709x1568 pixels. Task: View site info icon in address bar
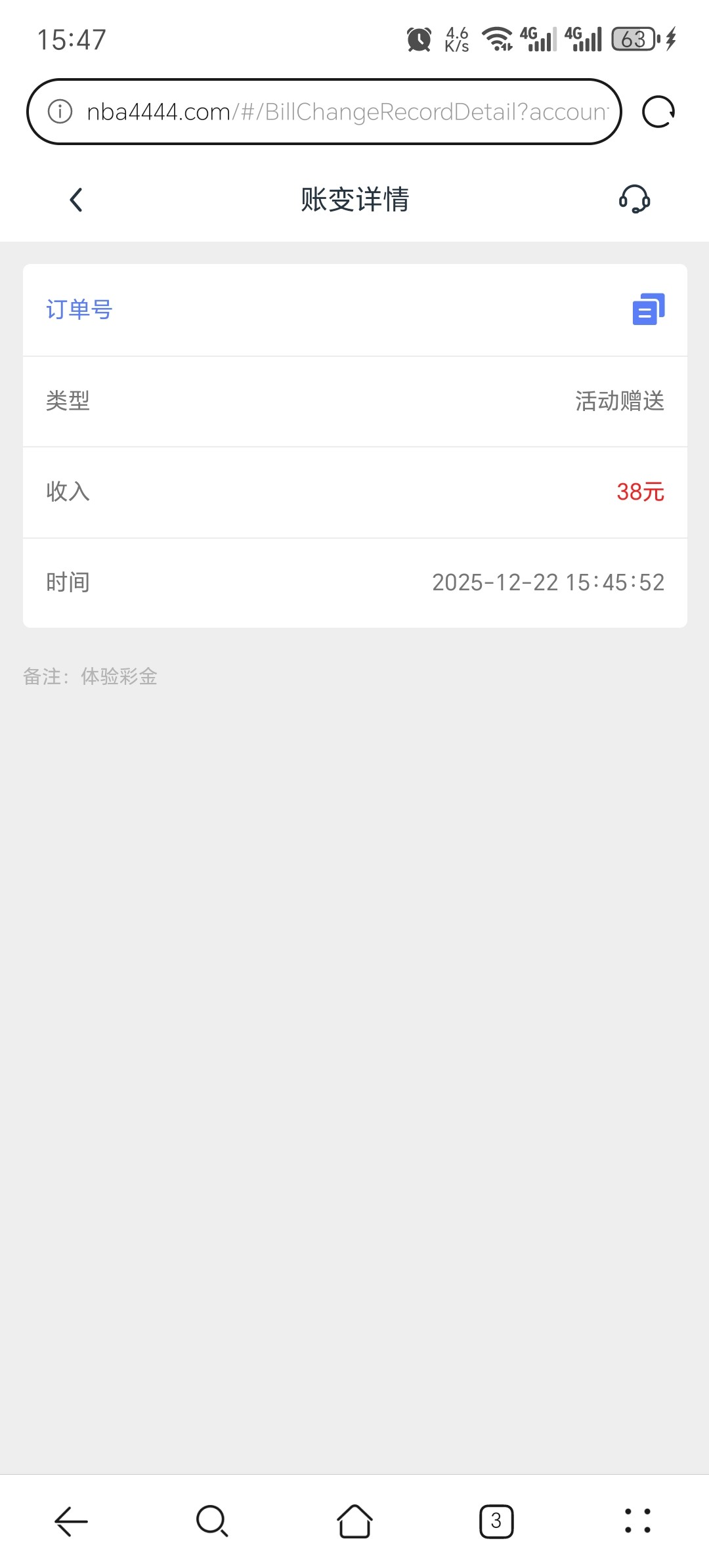pos(60,112)
